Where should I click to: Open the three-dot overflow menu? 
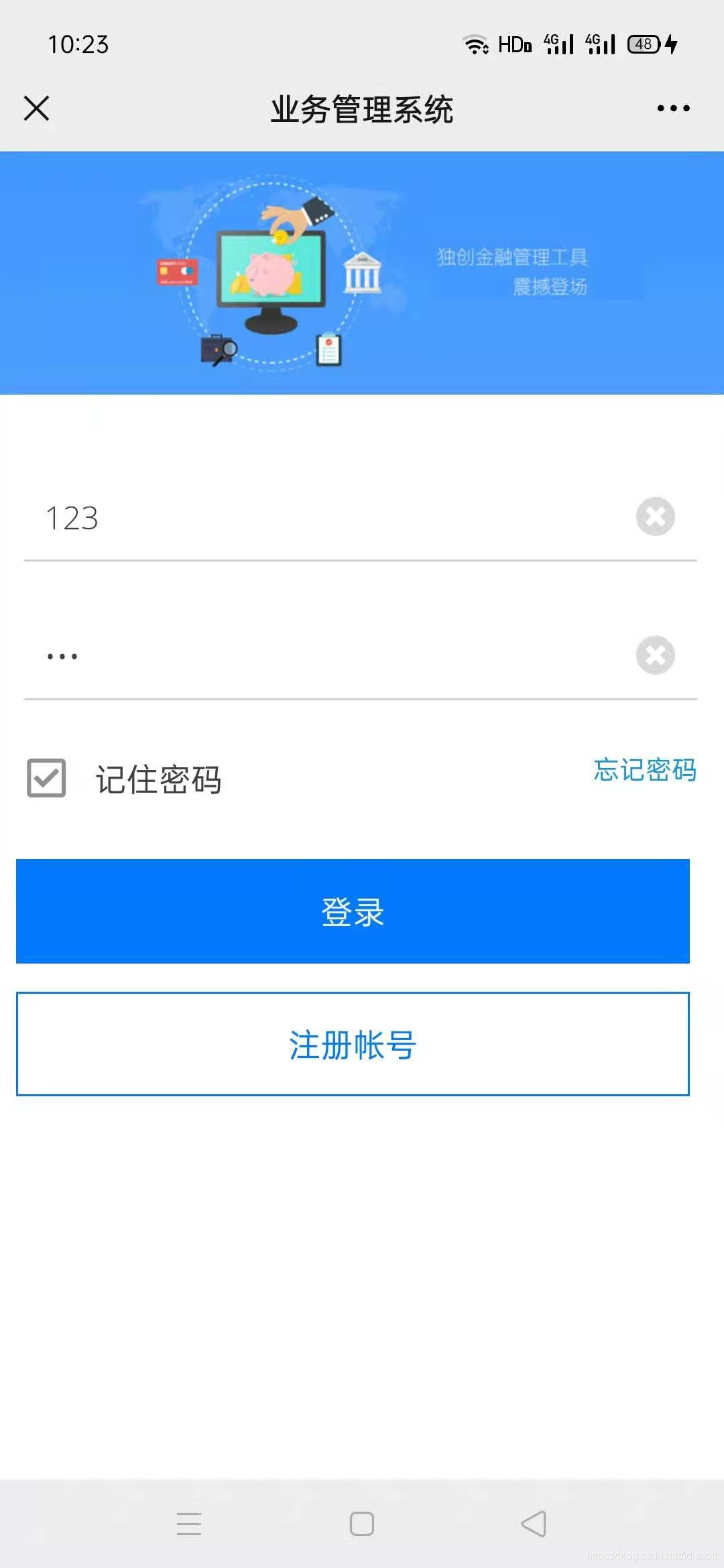[673, 108]
